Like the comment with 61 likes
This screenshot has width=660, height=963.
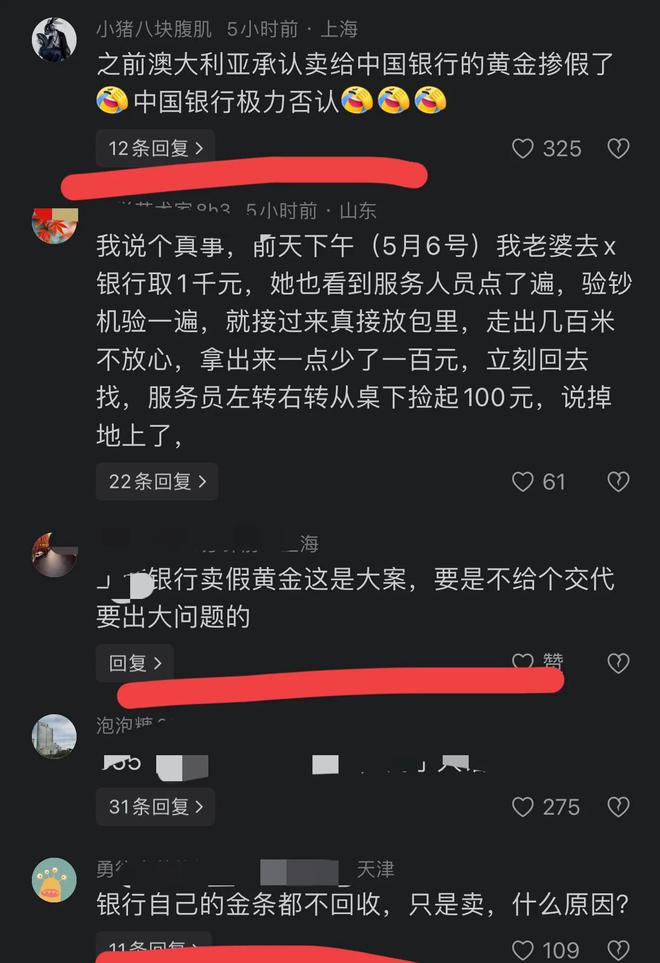[x=523, y=481]
